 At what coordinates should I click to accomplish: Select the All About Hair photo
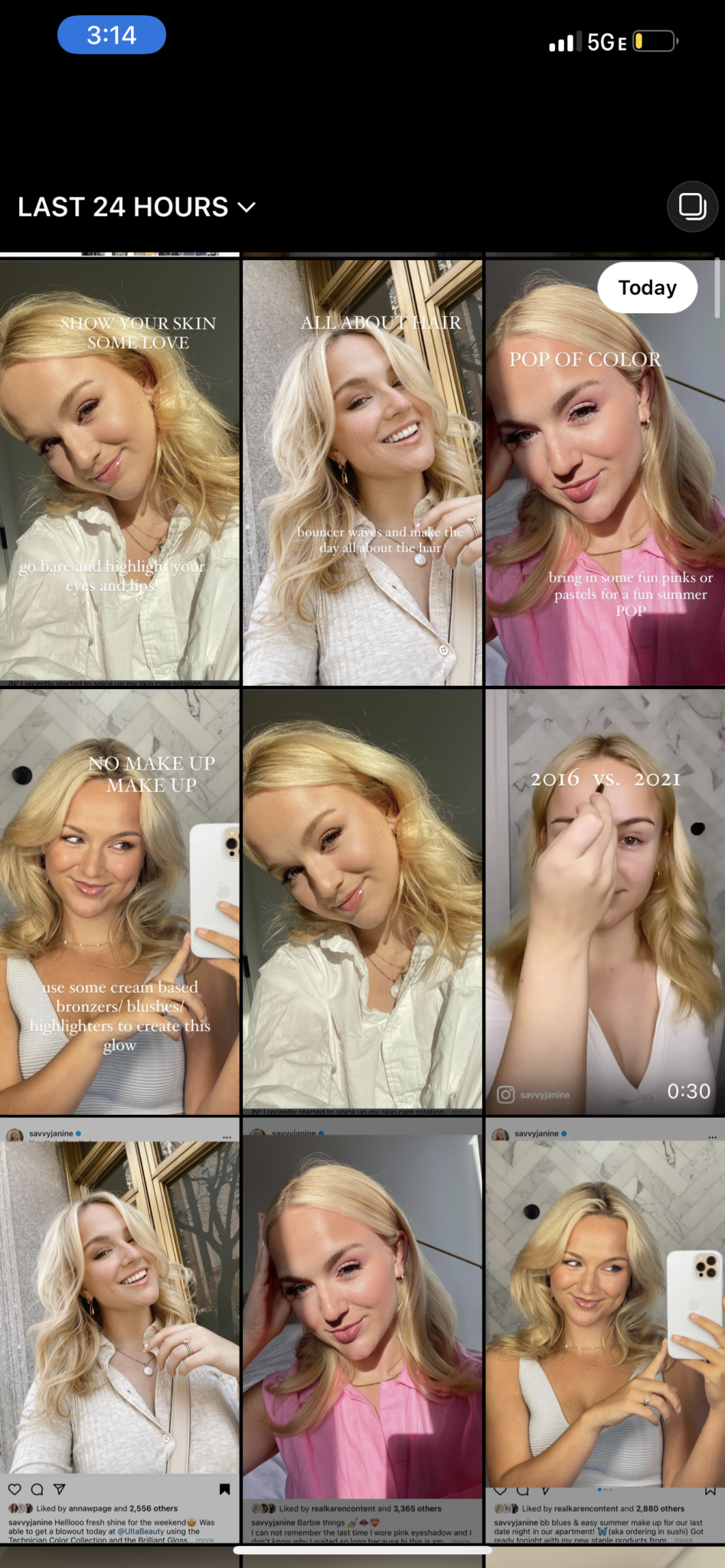click(362, 472)
